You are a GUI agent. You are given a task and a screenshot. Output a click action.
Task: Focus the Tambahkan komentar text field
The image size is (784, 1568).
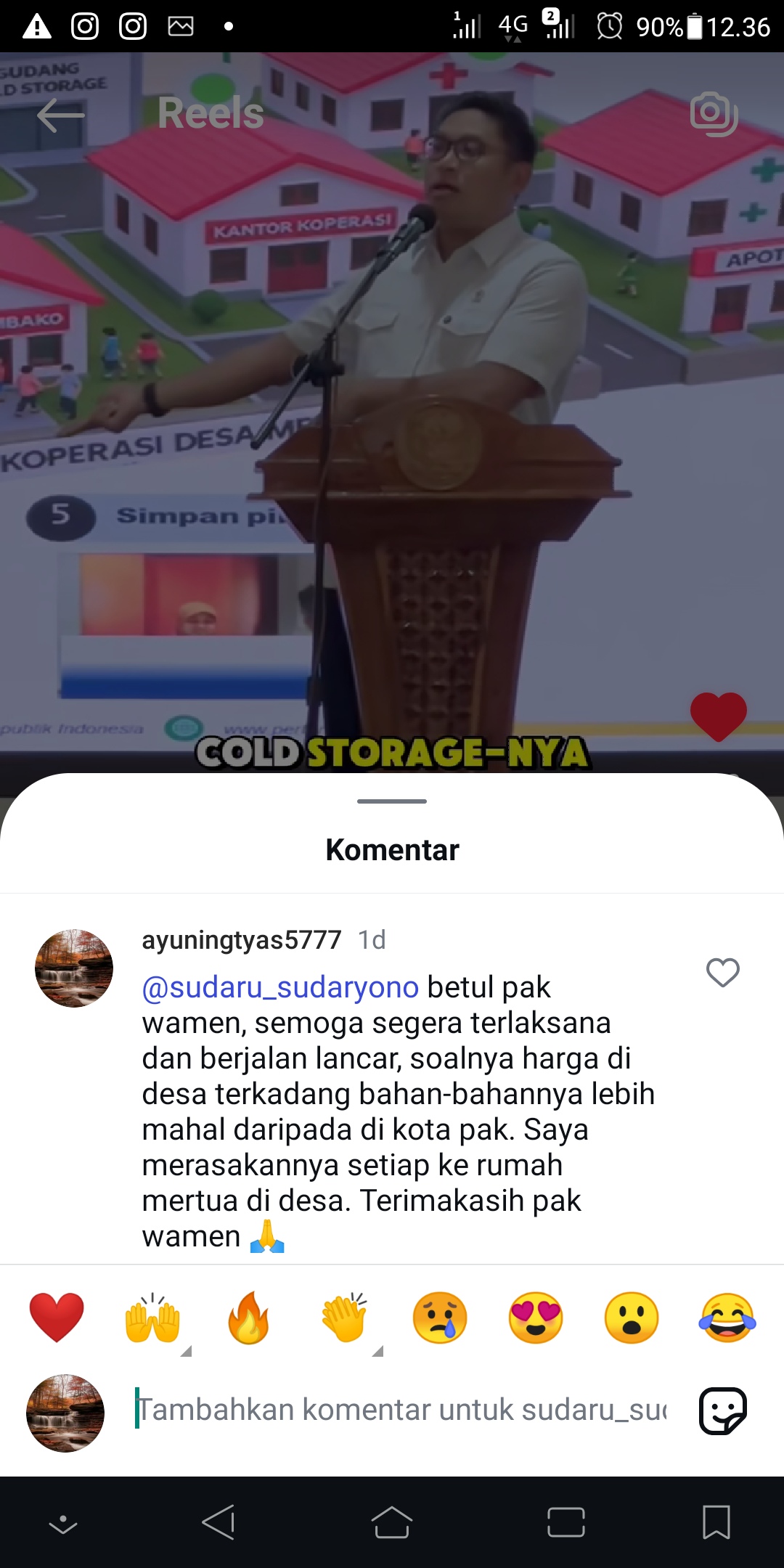(401, 1410)
